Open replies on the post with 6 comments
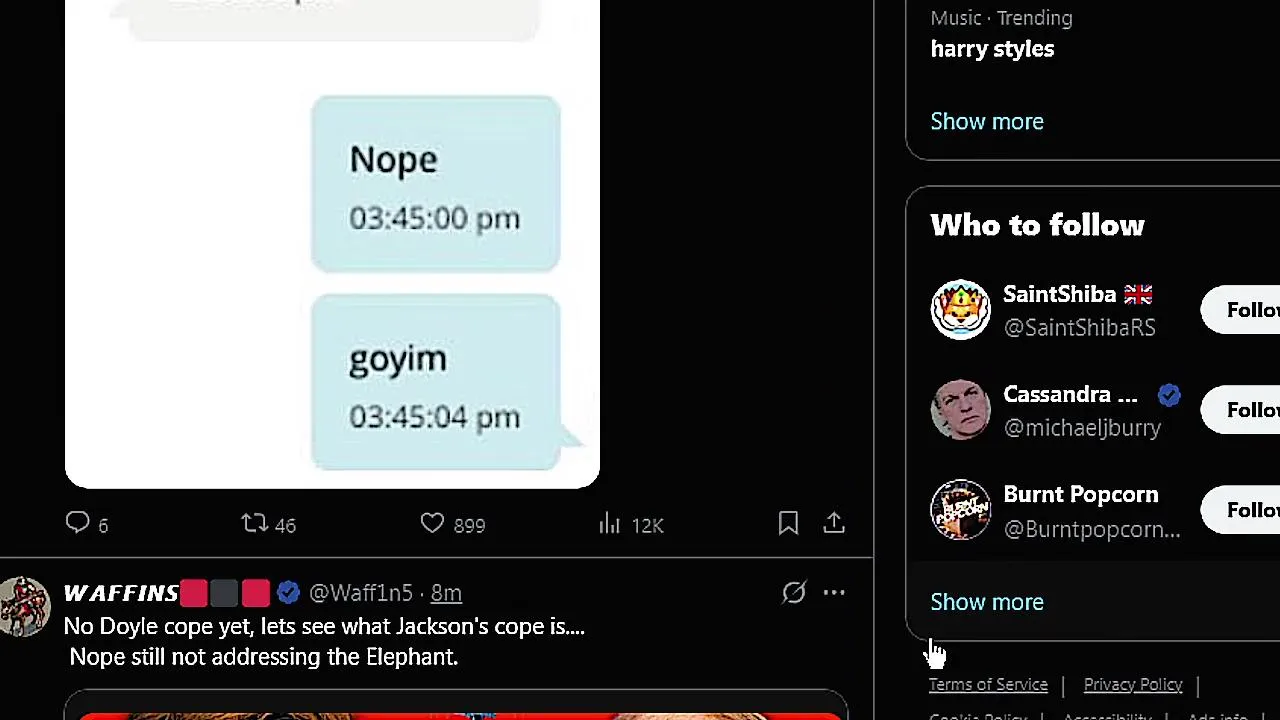 point(79,523)
